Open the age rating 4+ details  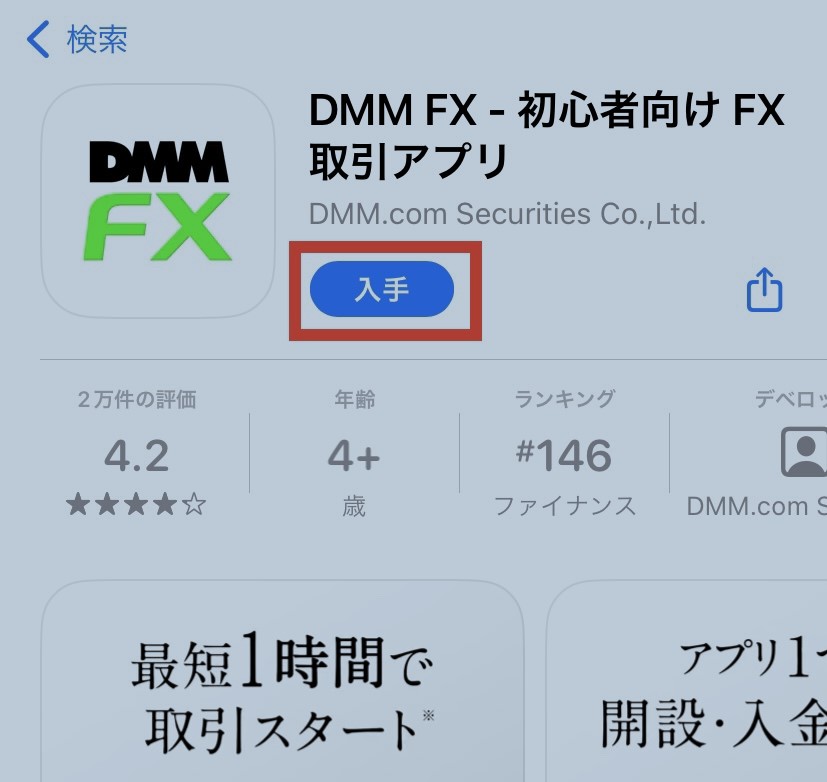coord(354,455)
